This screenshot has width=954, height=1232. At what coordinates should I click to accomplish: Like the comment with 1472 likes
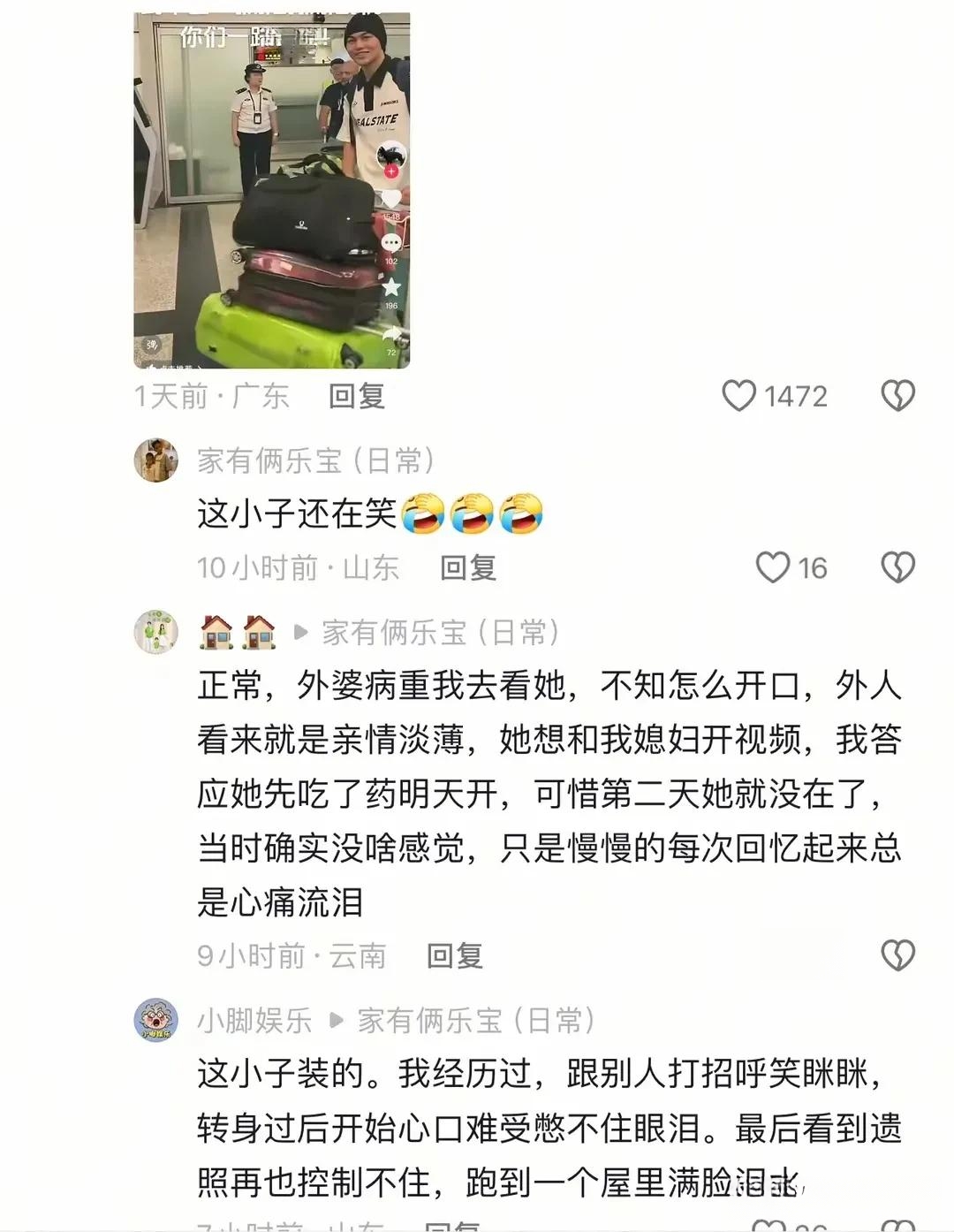(x=739, y=396)
